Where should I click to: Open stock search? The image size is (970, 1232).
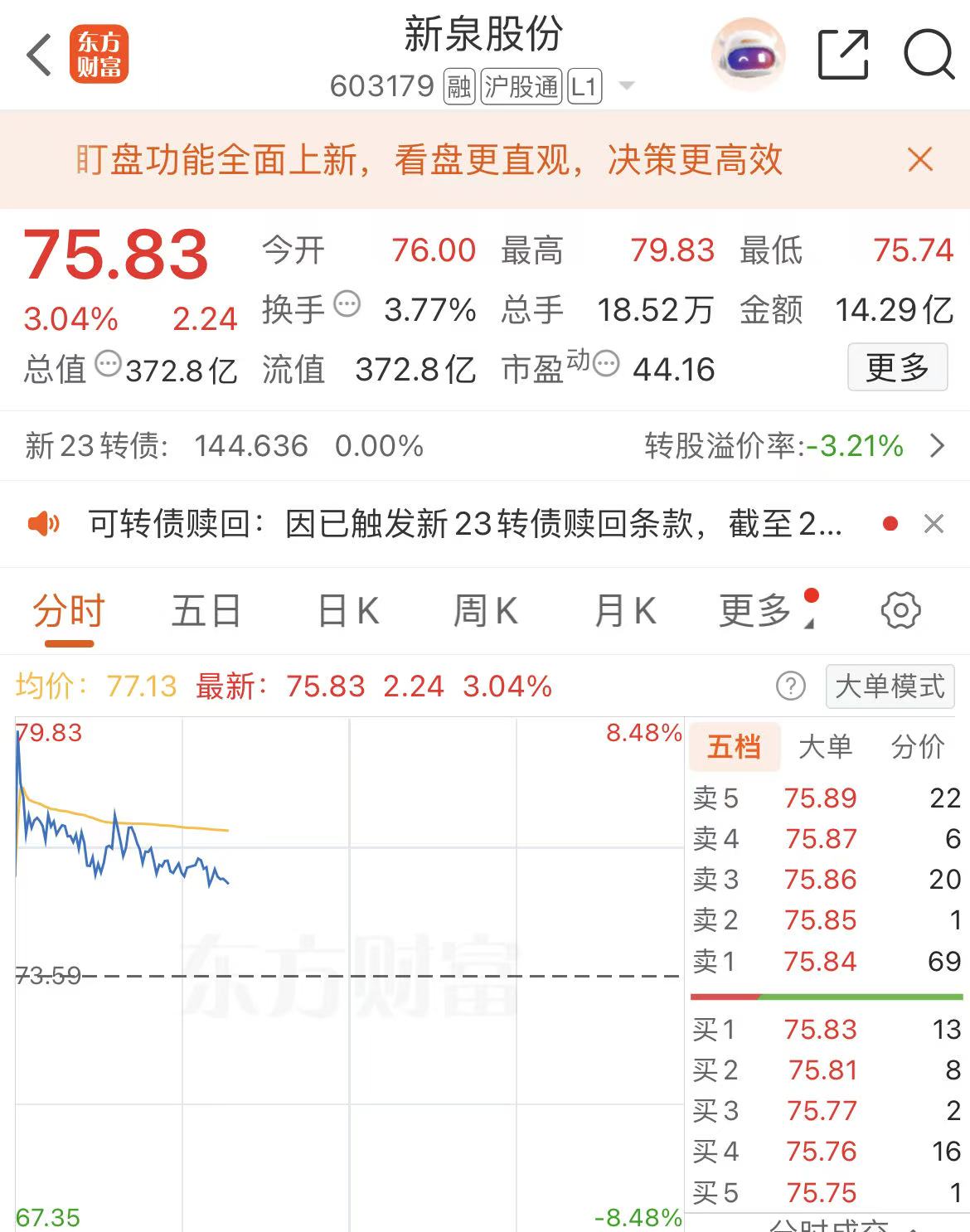tap(929, 56)
